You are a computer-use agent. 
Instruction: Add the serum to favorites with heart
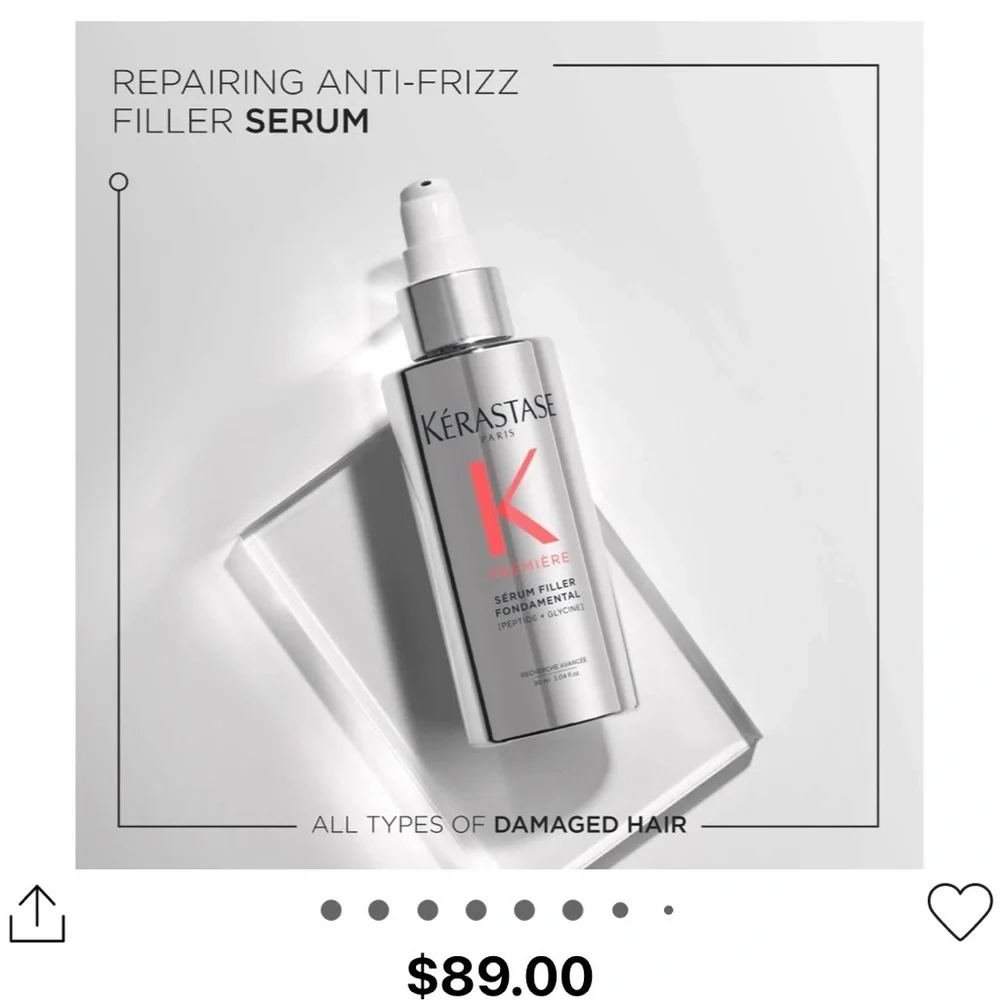(958, 912)
